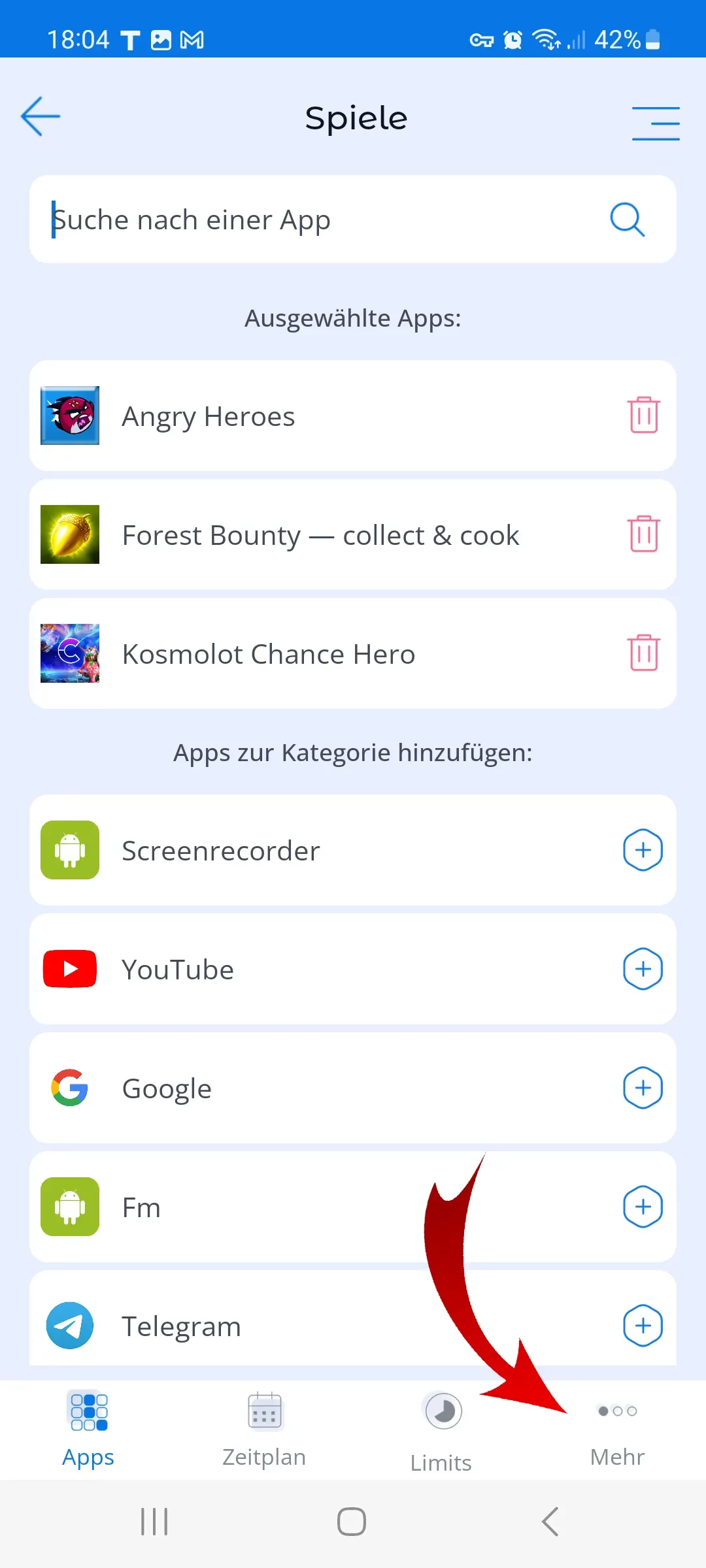Image resolution: width=706 pixels, height=1568 pixels.
Task: Add Fm to the category
Action: click(x=643, y=1207)
